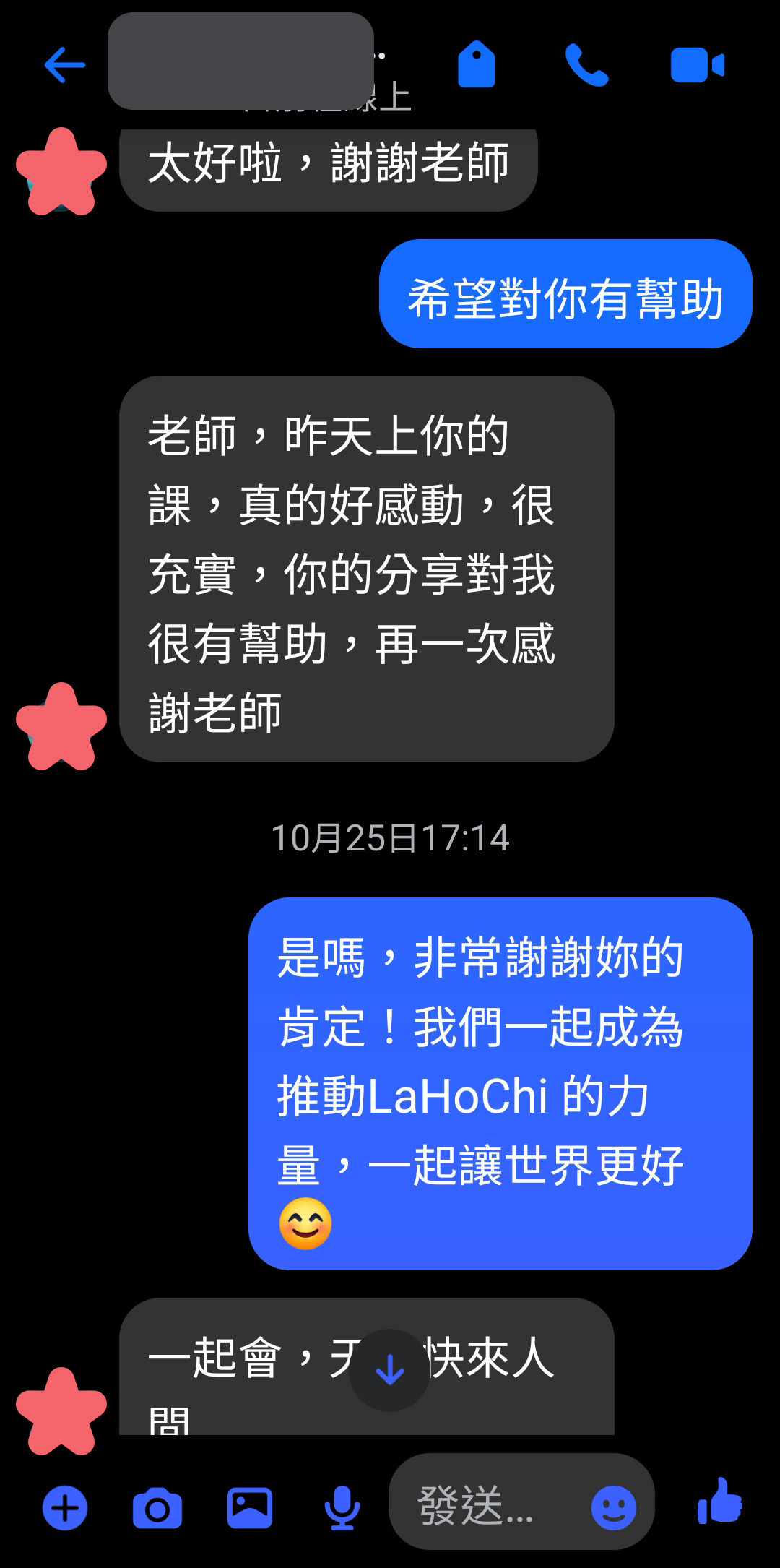Start a video call from the top bar
The image size is (780, 1568).
695,64
